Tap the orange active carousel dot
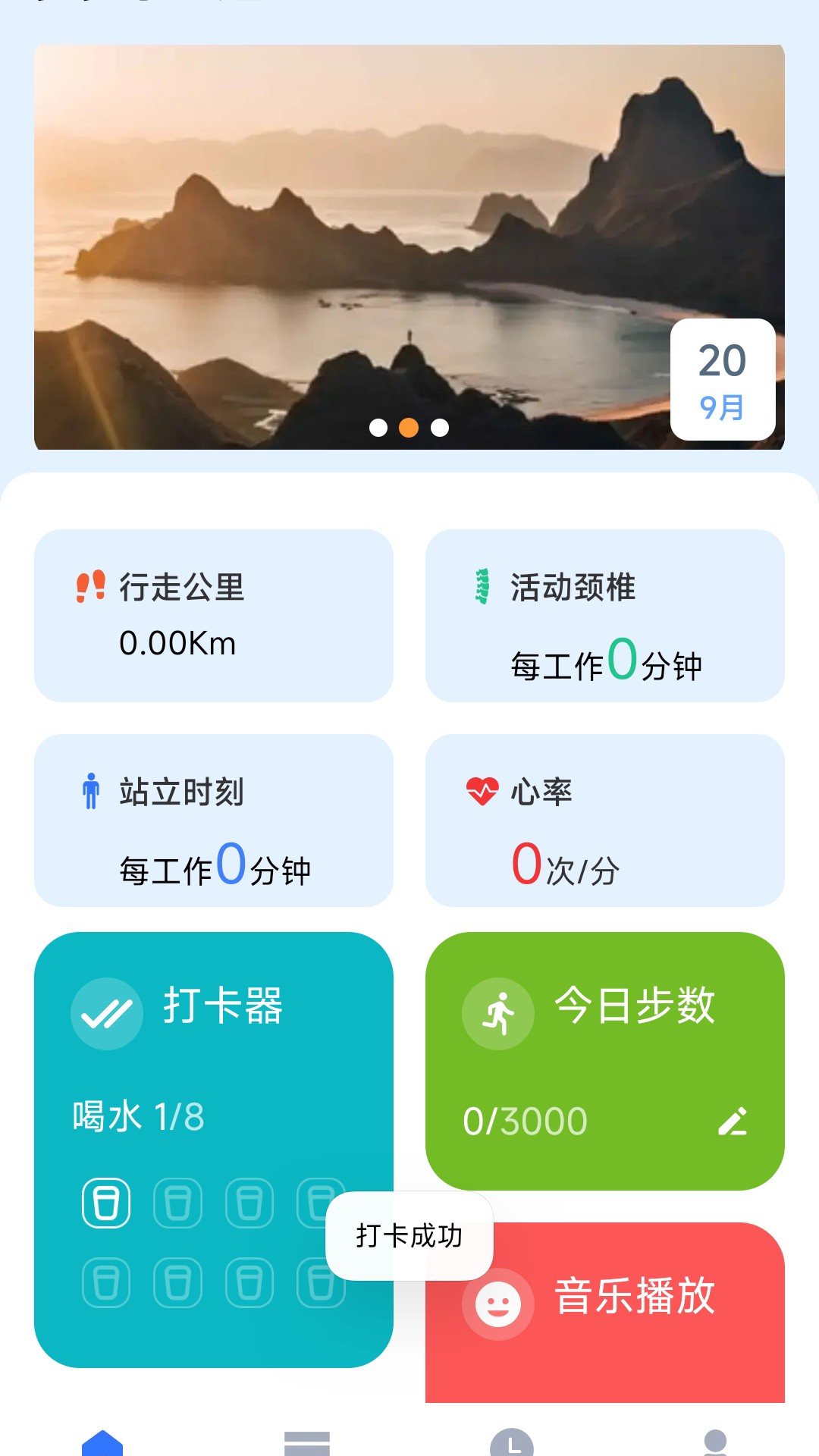Viewport: 819px width, 1456px height. tap(407, 428)
